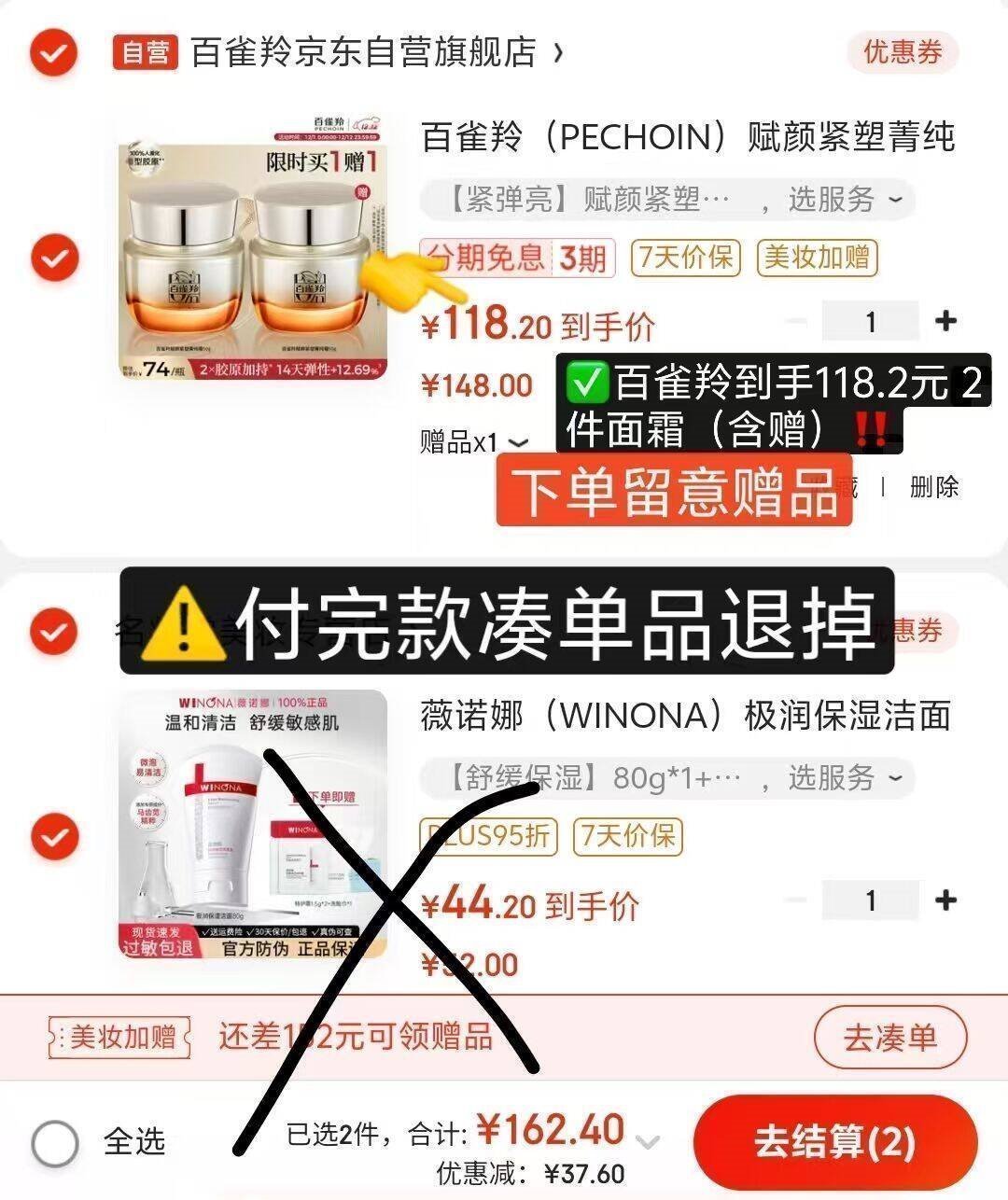Edit the quantity field of 百雀羚 cream
Screen dimensions: 1008x1200
pyautogui.click(x=870, y=321)
